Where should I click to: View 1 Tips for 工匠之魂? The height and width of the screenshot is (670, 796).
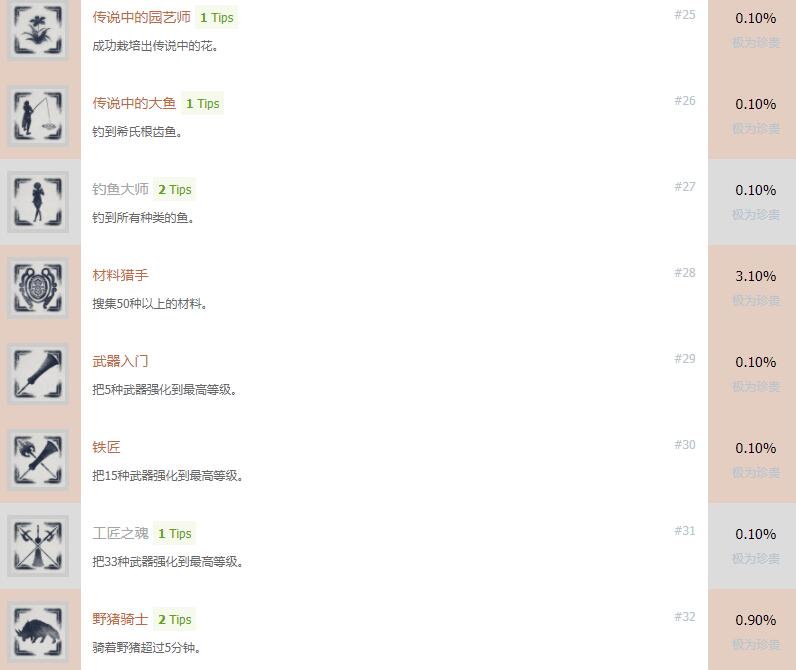(x=174, y=534)
